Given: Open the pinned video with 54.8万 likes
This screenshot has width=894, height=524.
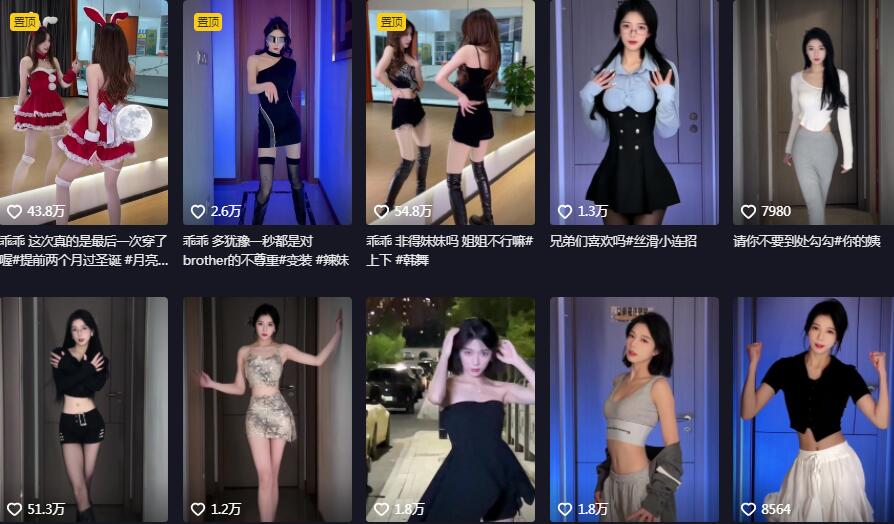Looking at the screenshot, I should pyautogui.click(x=450, y=110).
